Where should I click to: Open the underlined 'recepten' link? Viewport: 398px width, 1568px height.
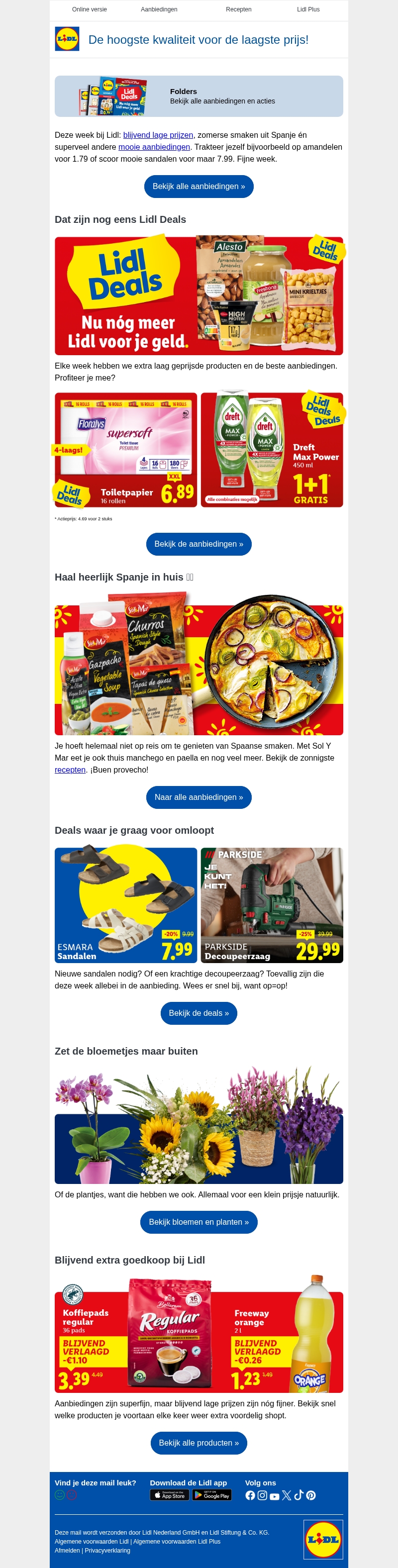(x=70, y=770)
